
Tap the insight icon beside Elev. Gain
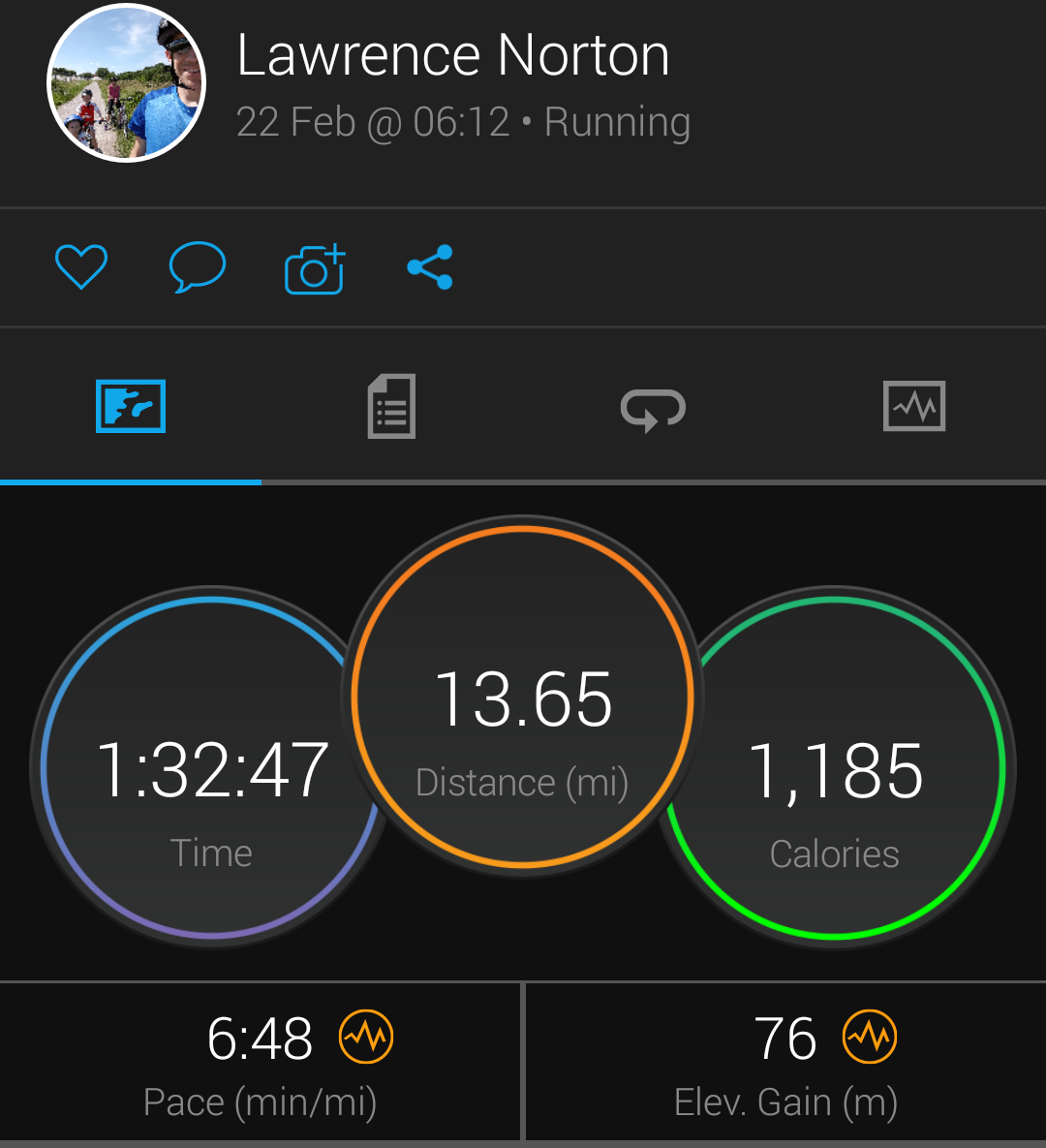coord(869,1037)
